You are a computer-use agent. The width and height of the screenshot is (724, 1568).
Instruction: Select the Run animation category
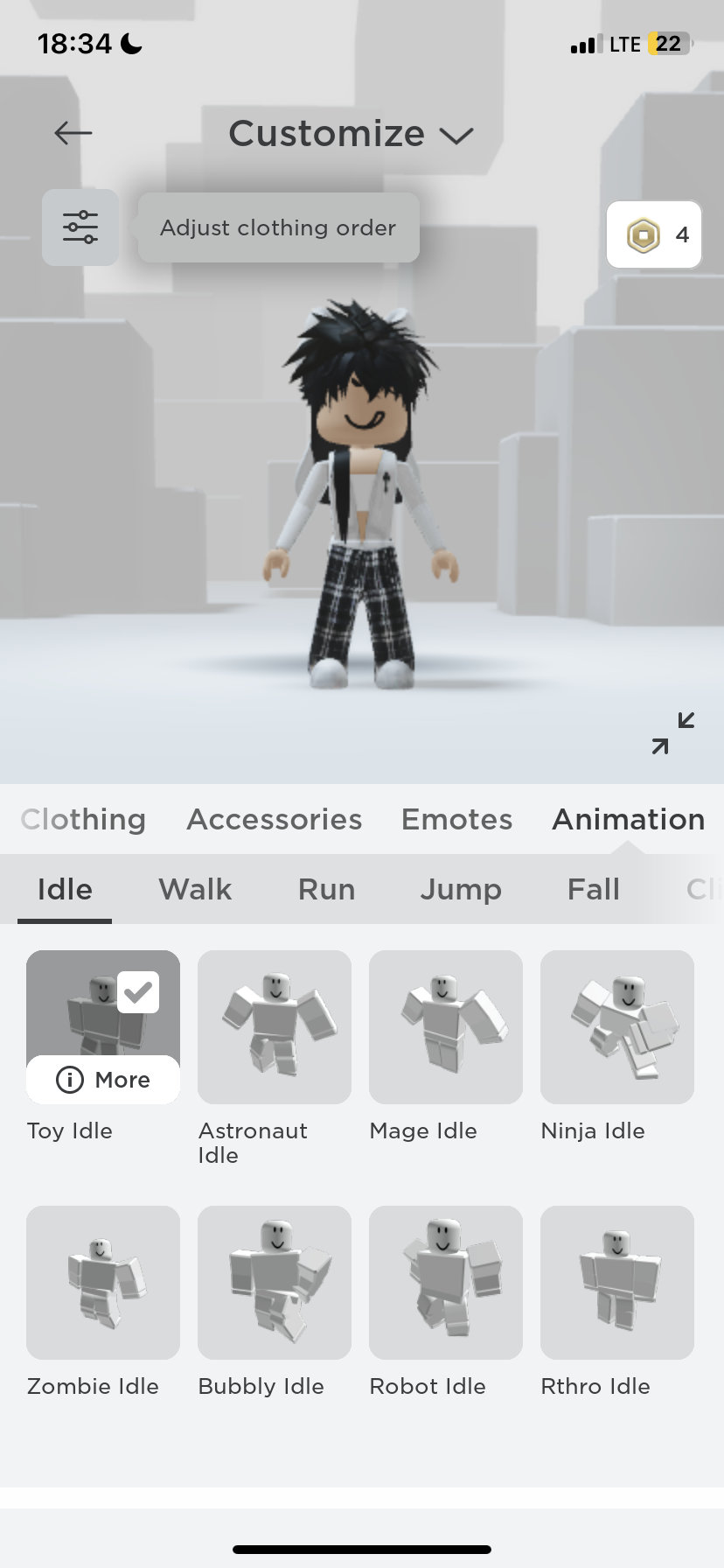tap(326, 889)
